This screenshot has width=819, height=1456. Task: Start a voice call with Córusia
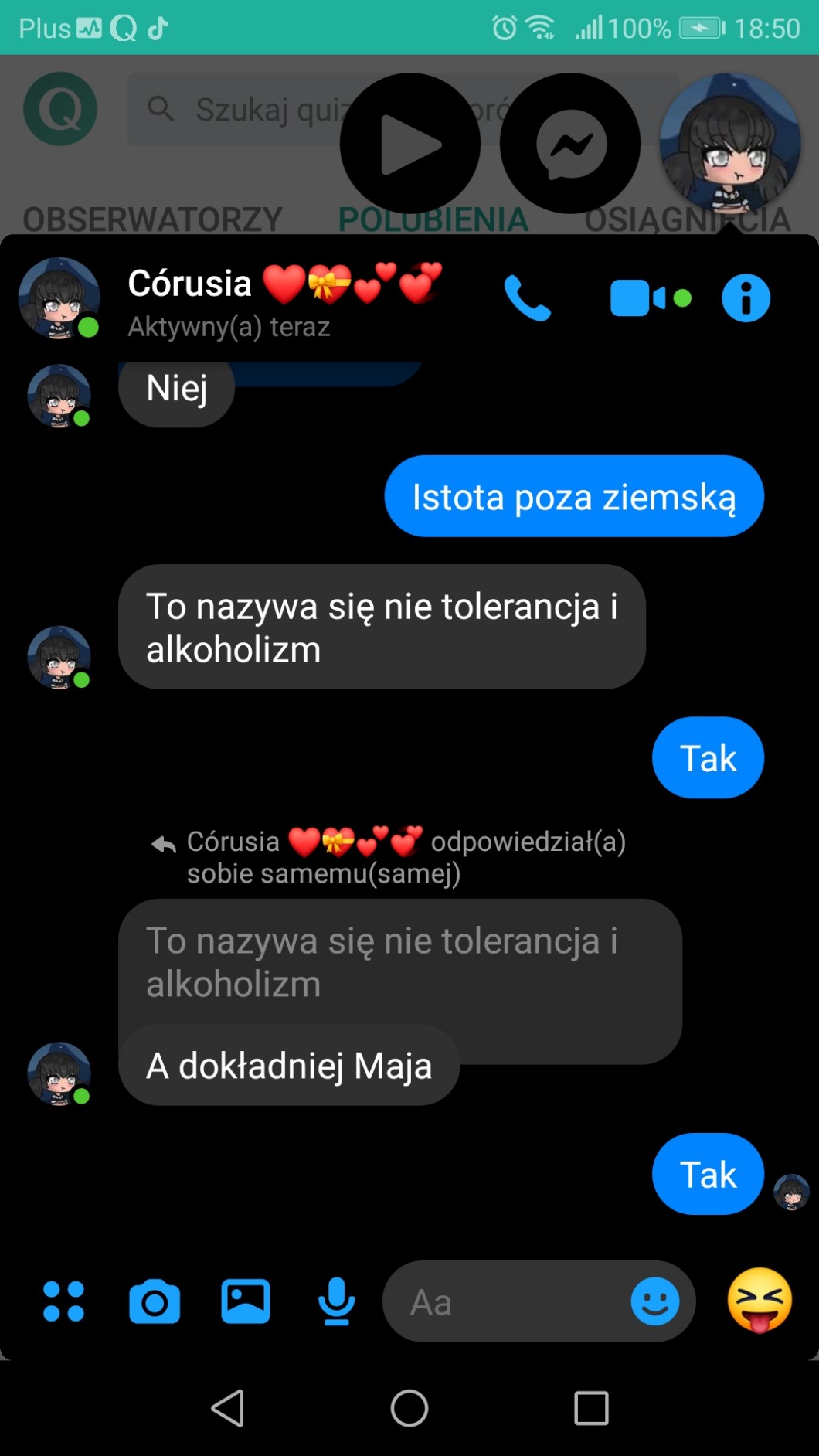click(527, 298)
